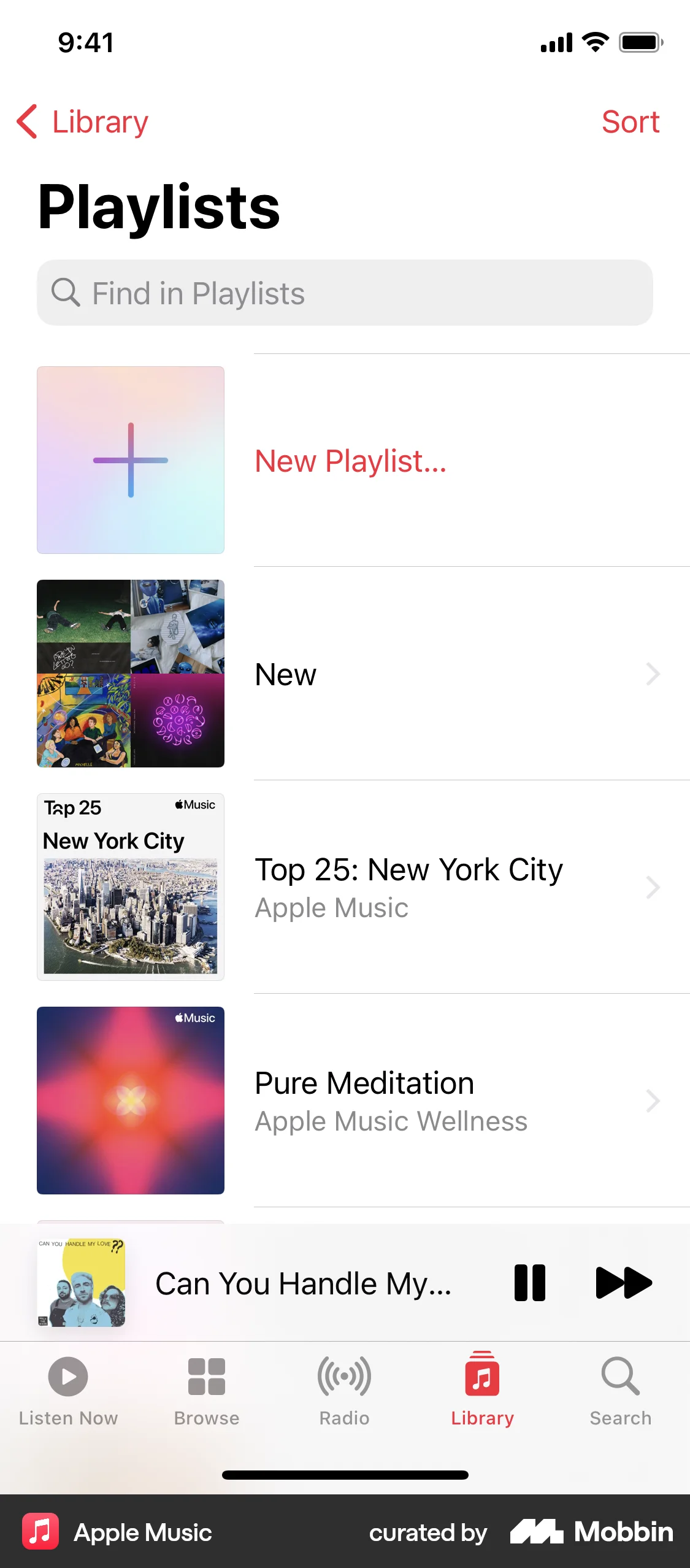Open the Listen Now tab icon
Image resolution: width=690 pixels, height=1568 pixels.
click(x=67, y=1376)
